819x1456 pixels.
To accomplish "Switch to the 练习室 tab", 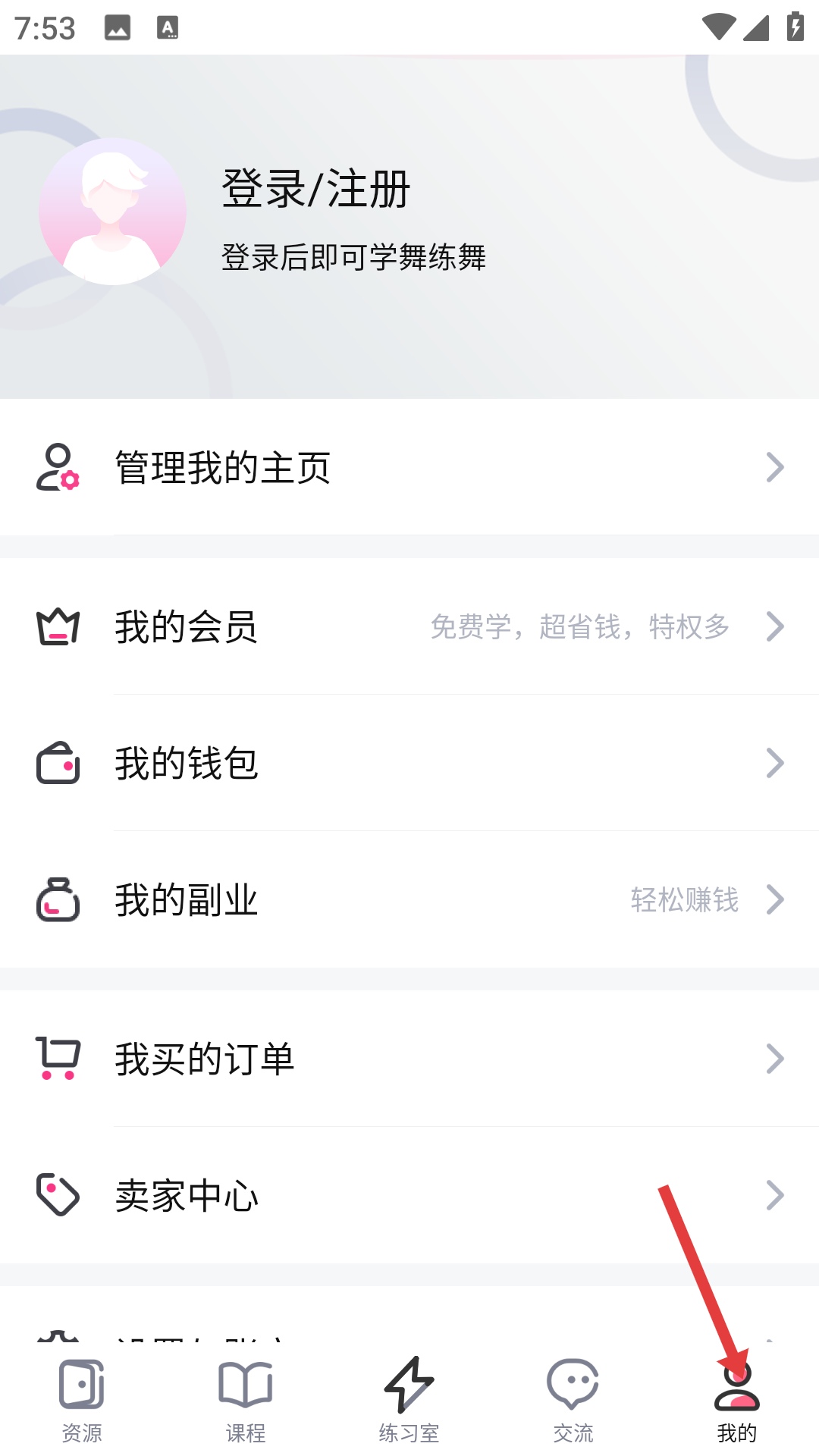I will click(x=409, y=1400).
